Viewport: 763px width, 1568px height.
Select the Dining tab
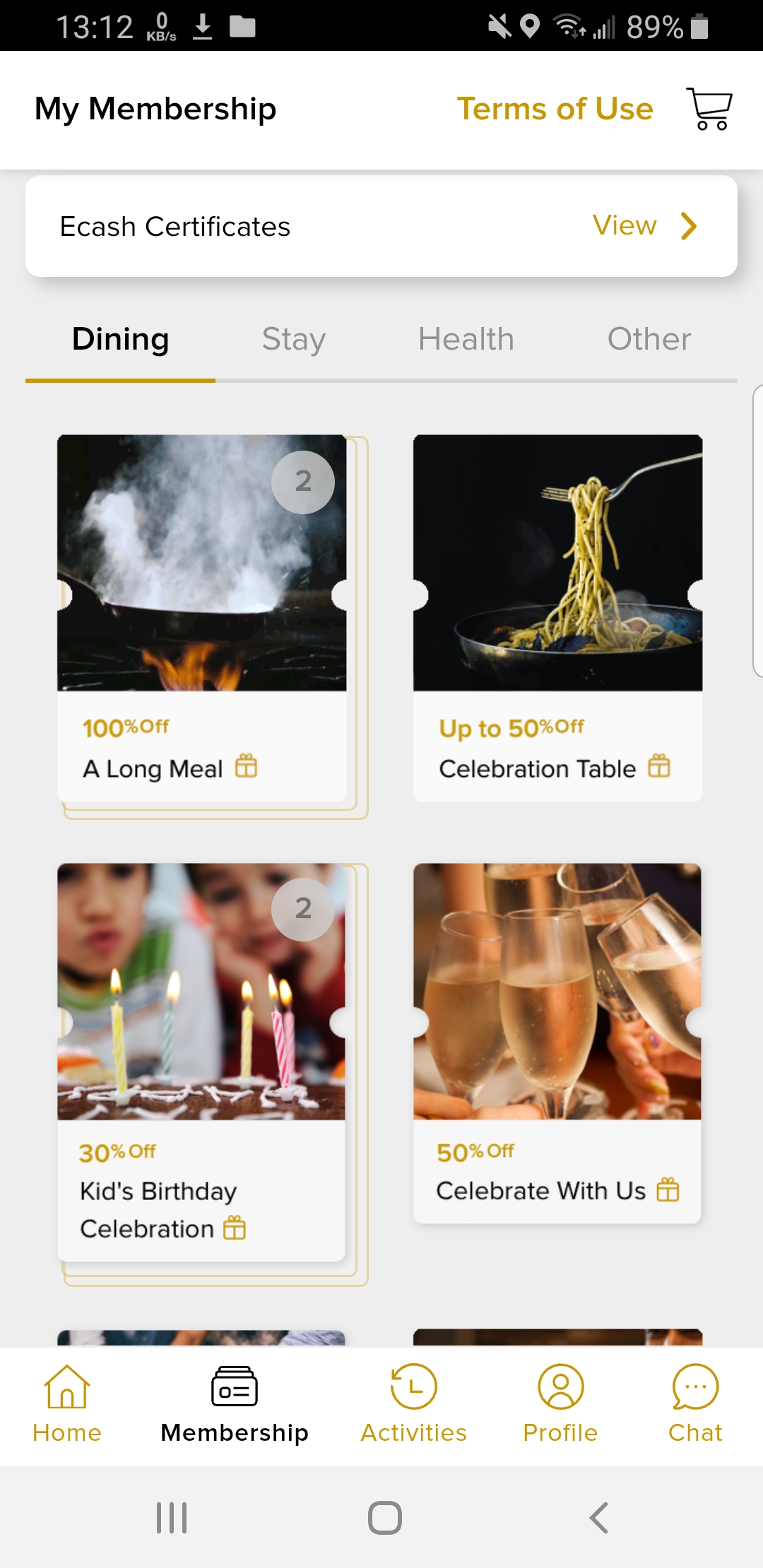coord(121,339)
